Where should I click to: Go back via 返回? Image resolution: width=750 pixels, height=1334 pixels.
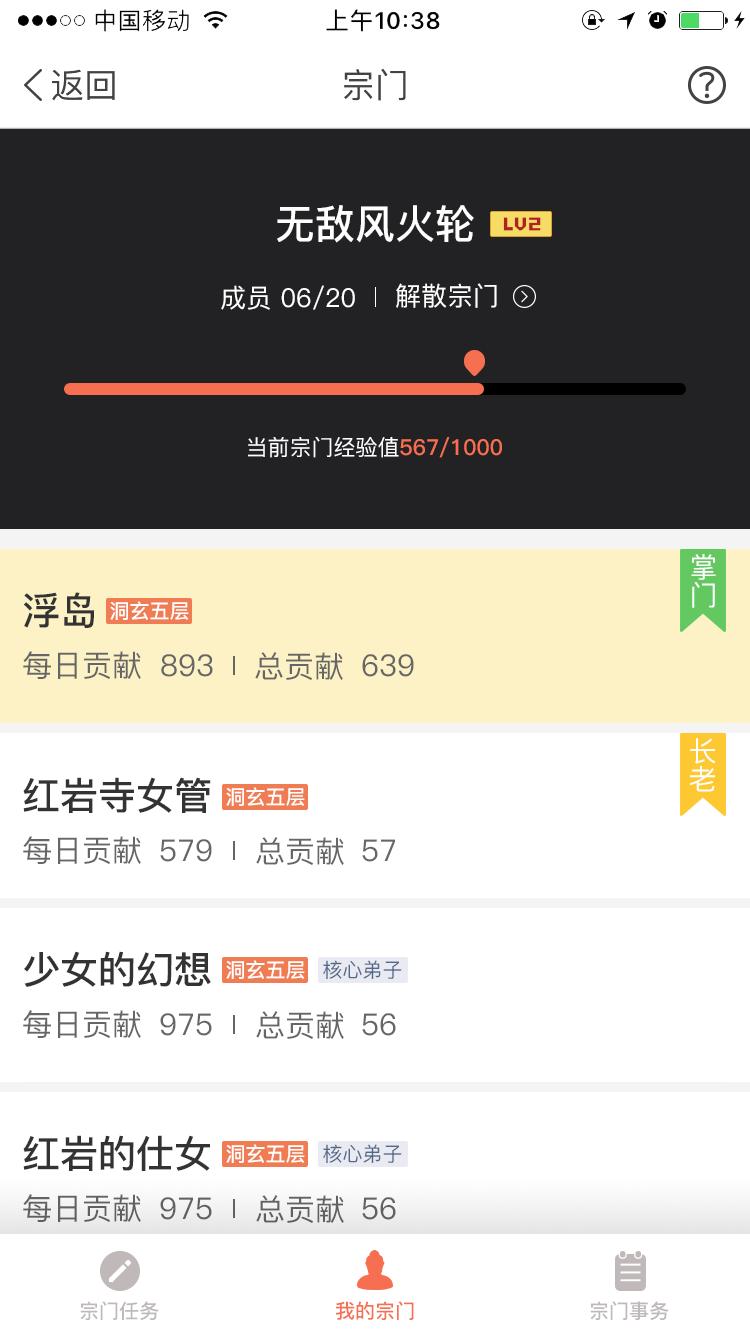69,86
